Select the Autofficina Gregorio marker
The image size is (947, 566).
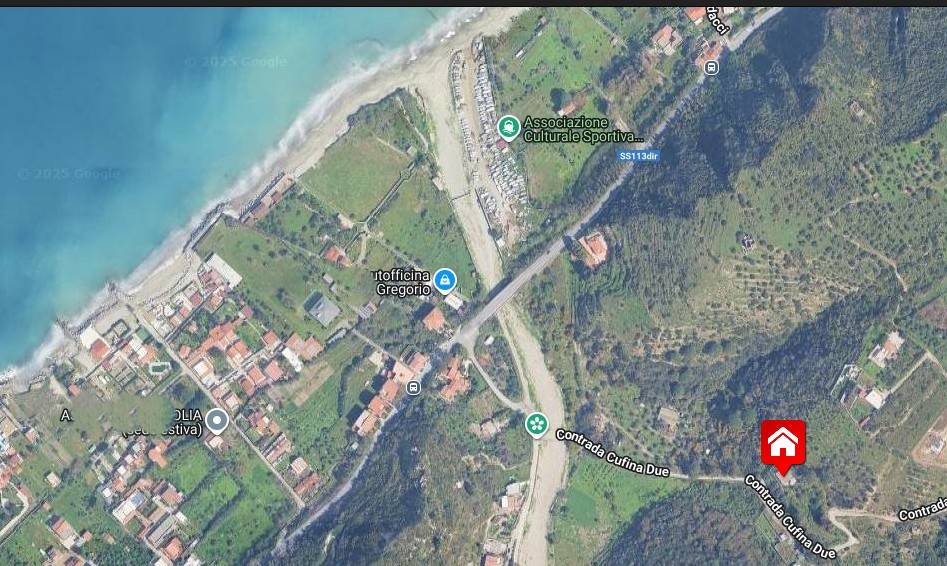click(x=445, y=280)
